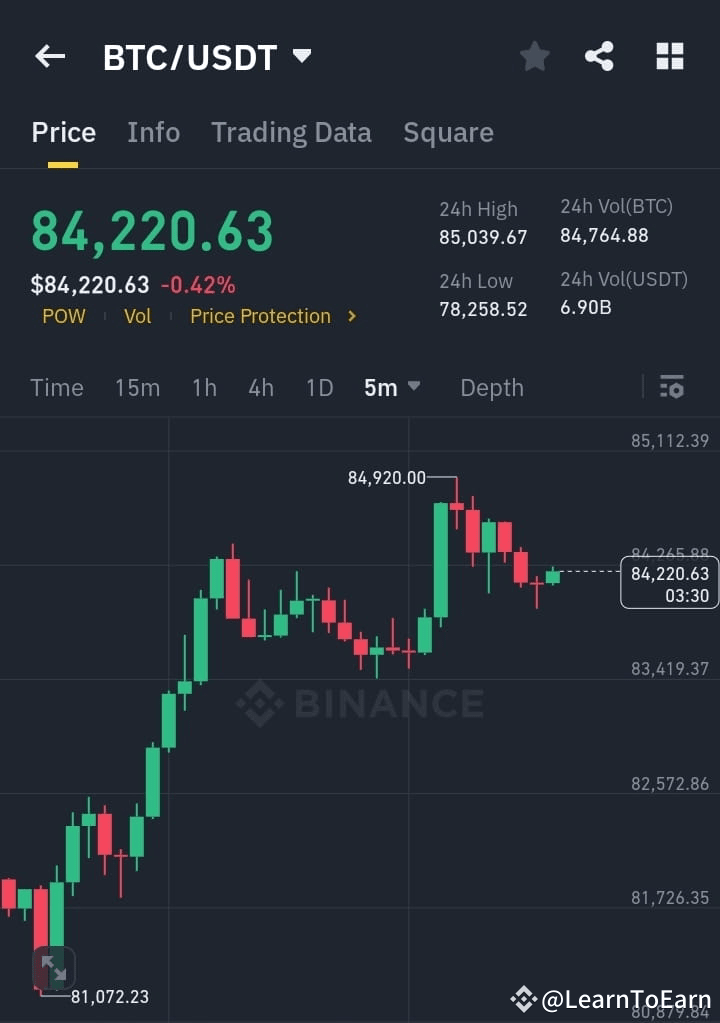Expand Price Protection details via chevron
The height and width of the screenshot is (1023, 720).
pyautogui.click(x=352, y=316)
